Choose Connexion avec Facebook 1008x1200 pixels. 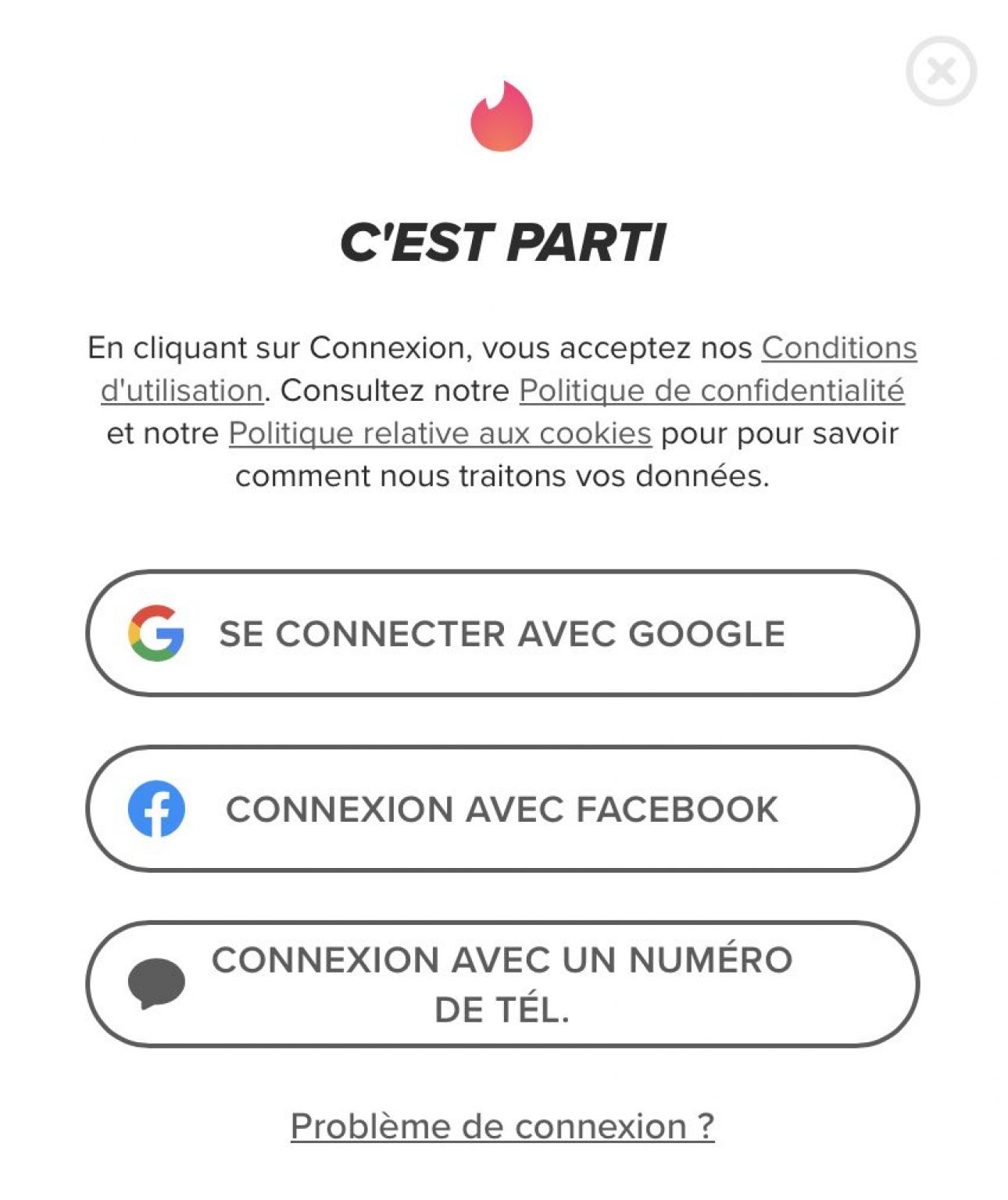(x=502, y=809)
